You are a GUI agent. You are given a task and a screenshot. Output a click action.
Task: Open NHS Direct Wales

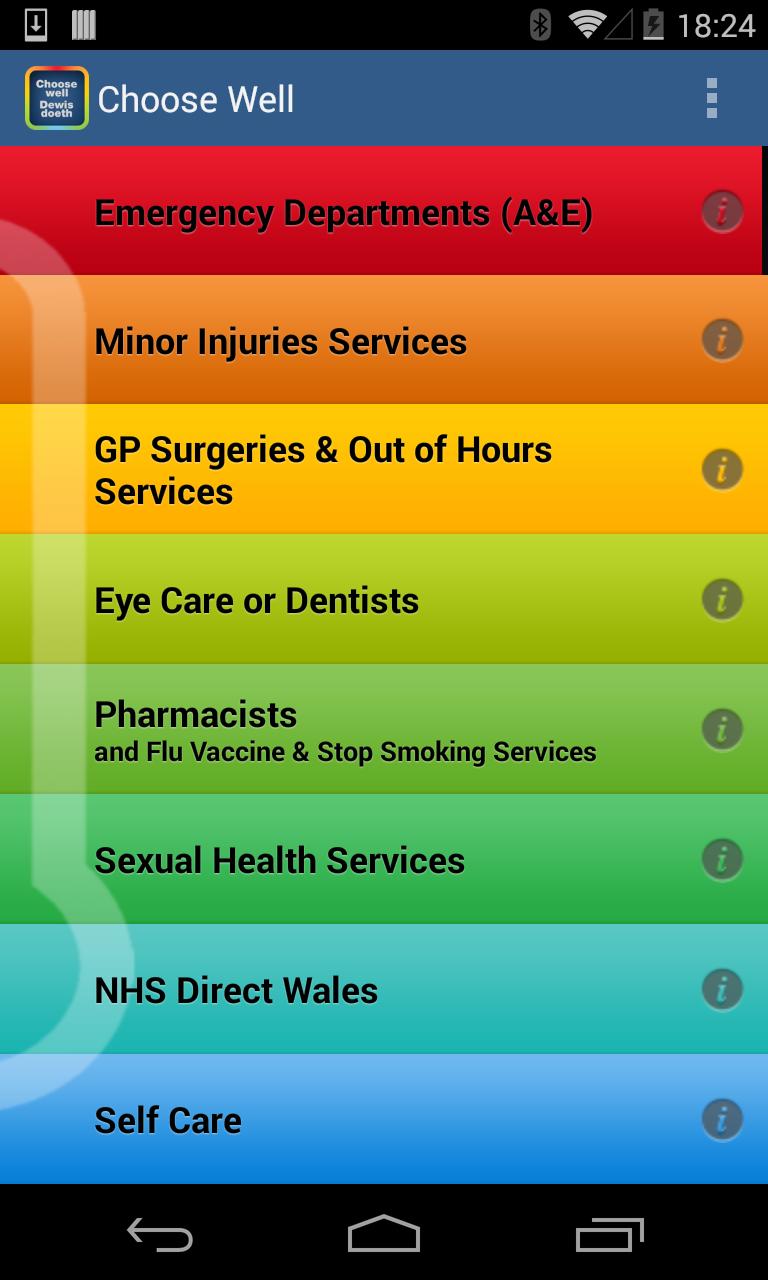point(236,991)
